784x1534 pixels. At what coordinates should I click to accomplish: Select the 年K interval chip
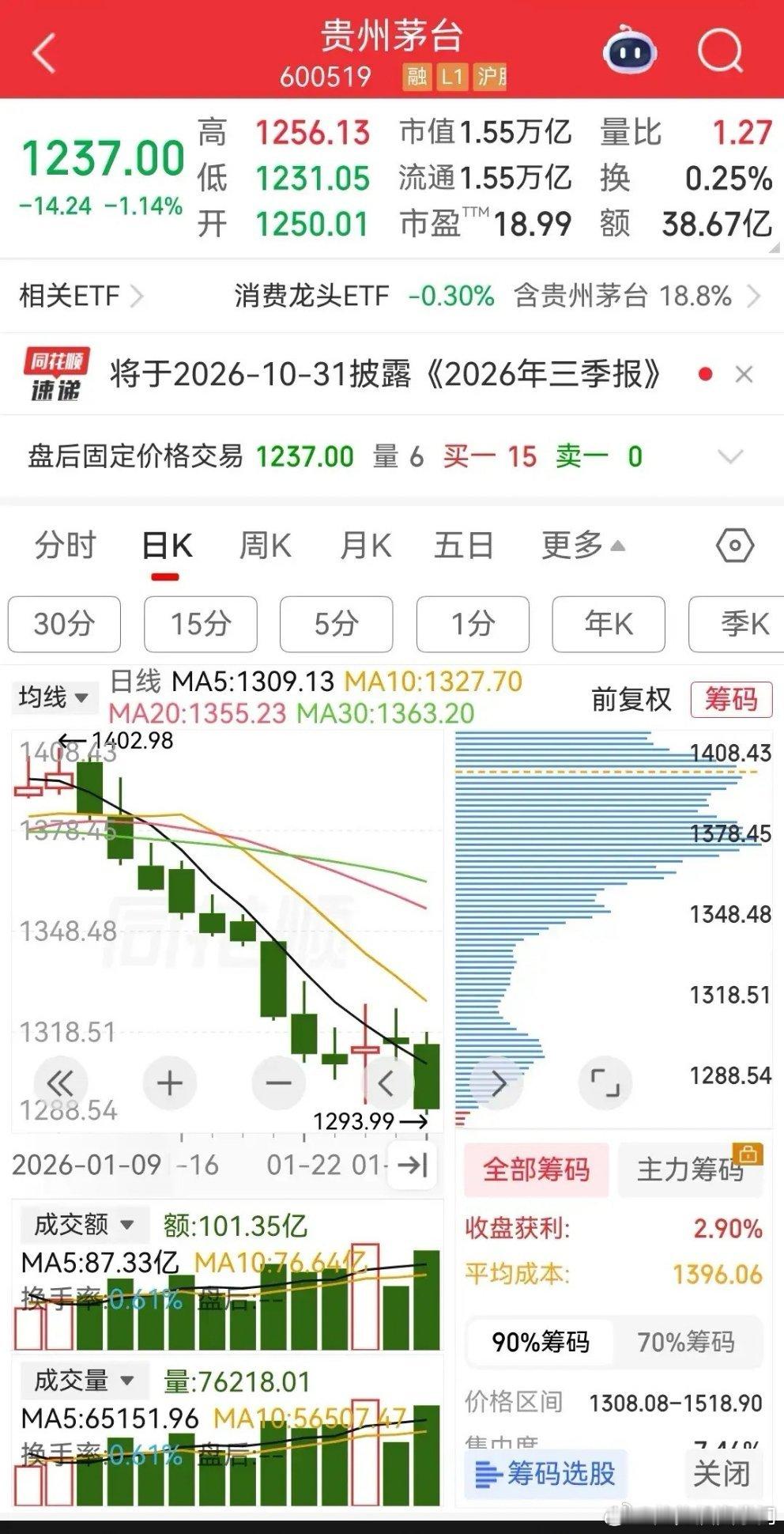click(609, 624)
